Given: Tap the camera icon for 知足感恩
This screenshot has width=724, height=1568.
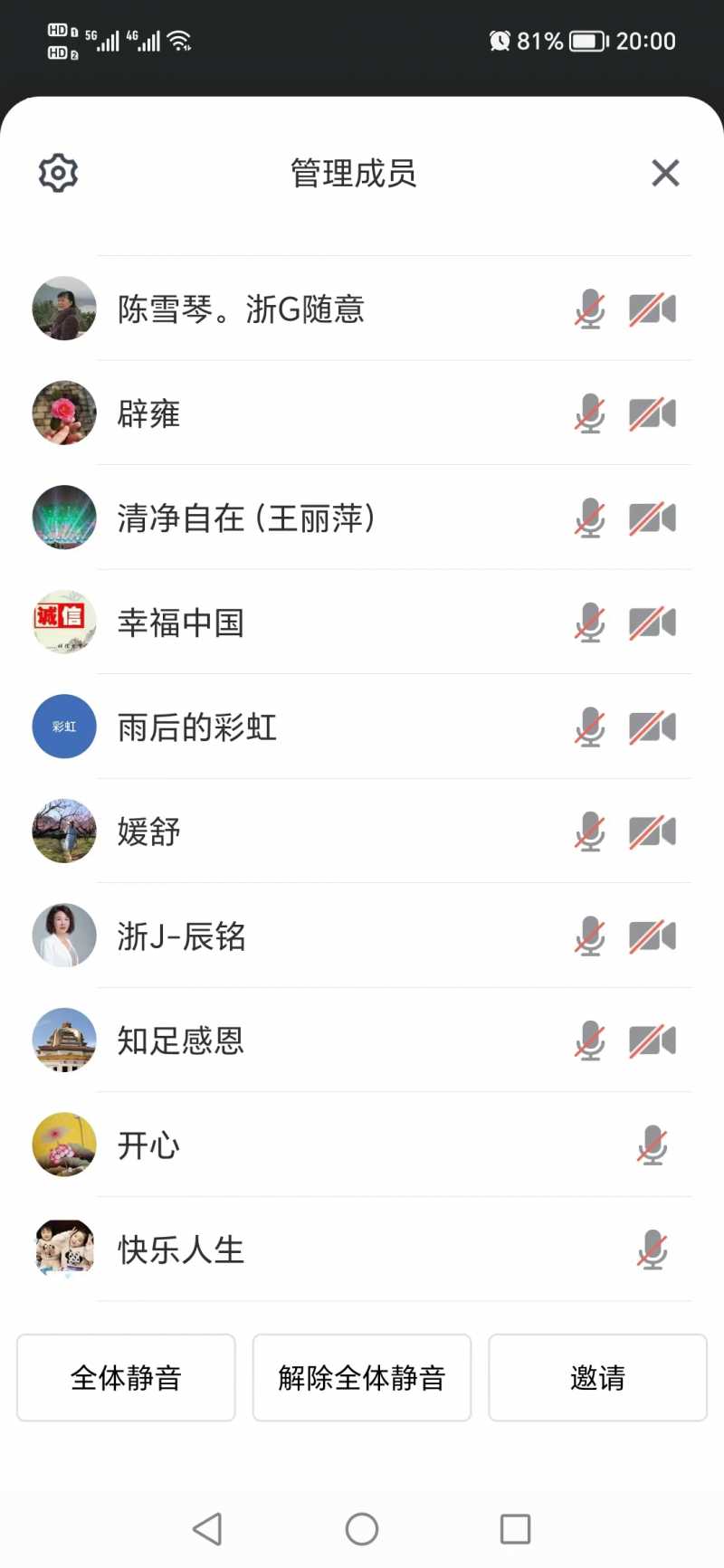Looking at the screenshot, I should [653, 1041].
